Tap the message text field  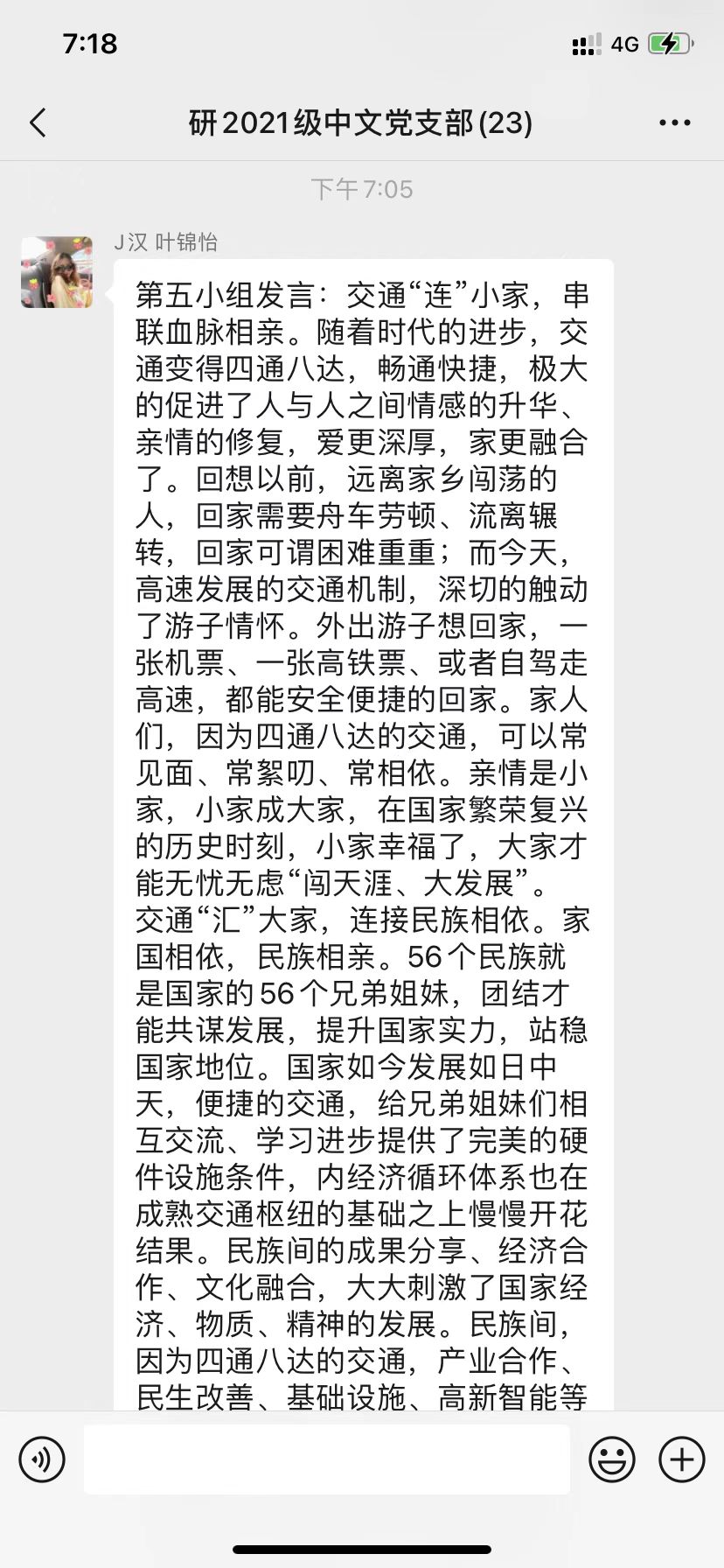click(326, 1459)
